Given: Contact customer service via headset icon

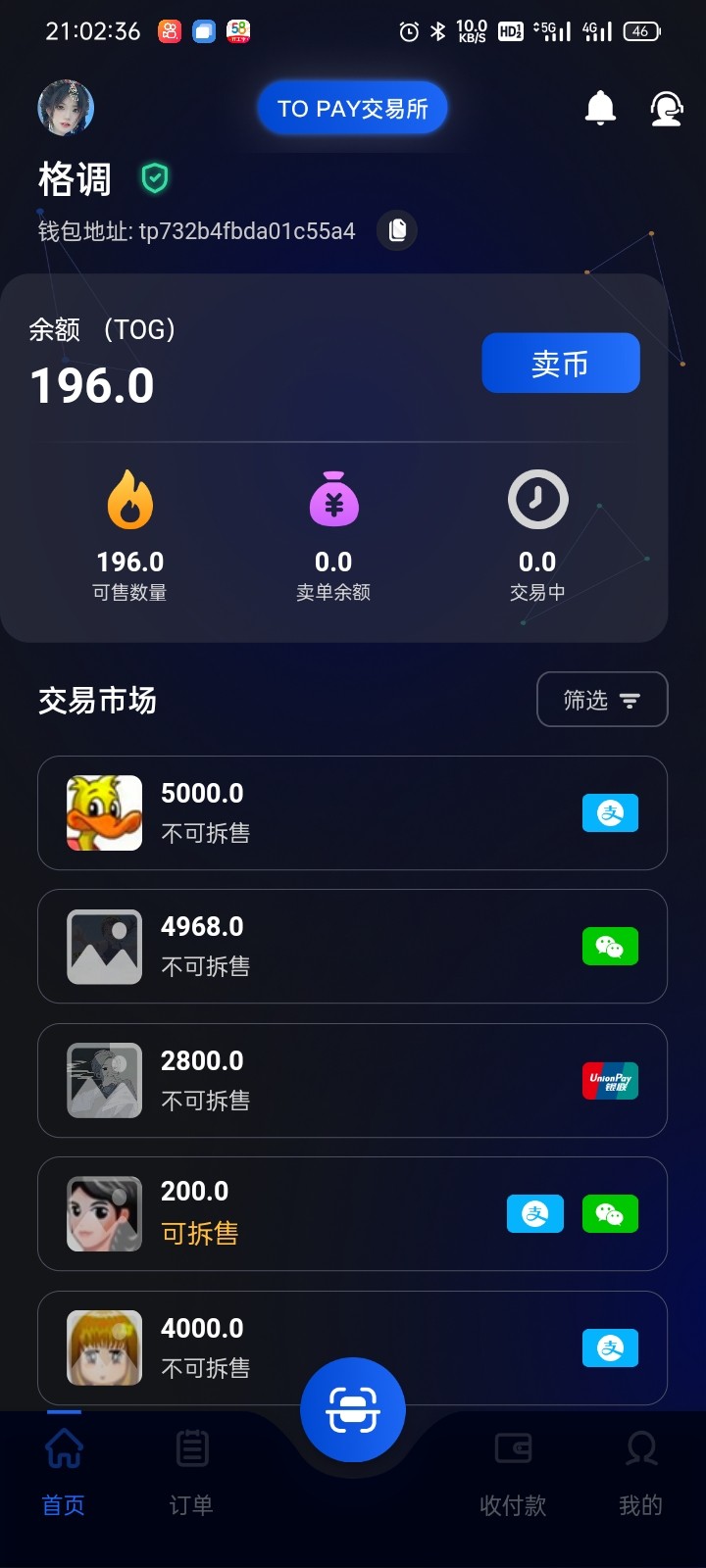Looking at the screenshot, I should [667, 108].
